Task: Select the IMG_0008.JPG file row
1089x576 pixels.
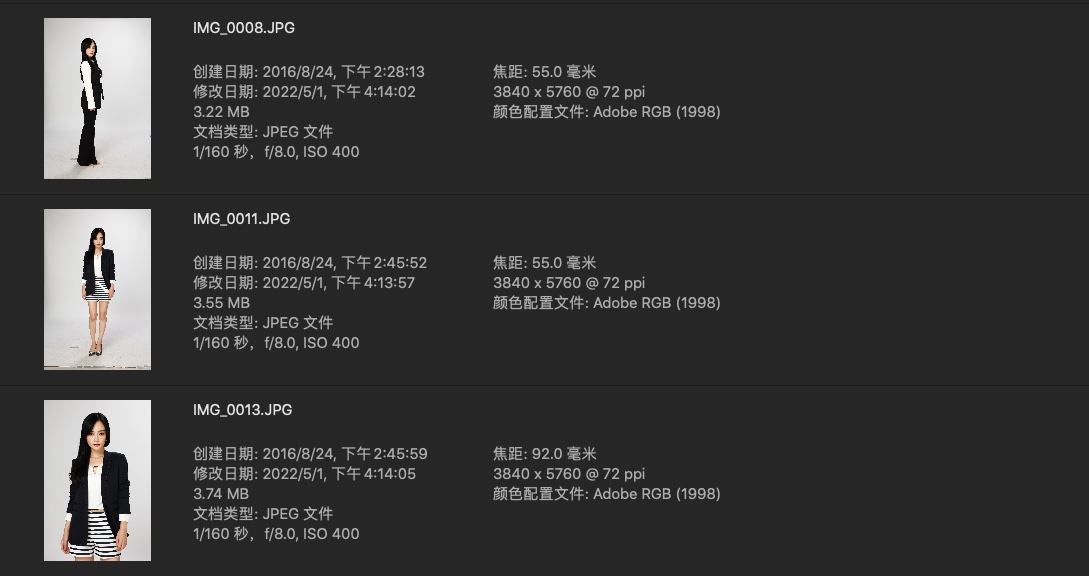Action: [x=243, y=28]
